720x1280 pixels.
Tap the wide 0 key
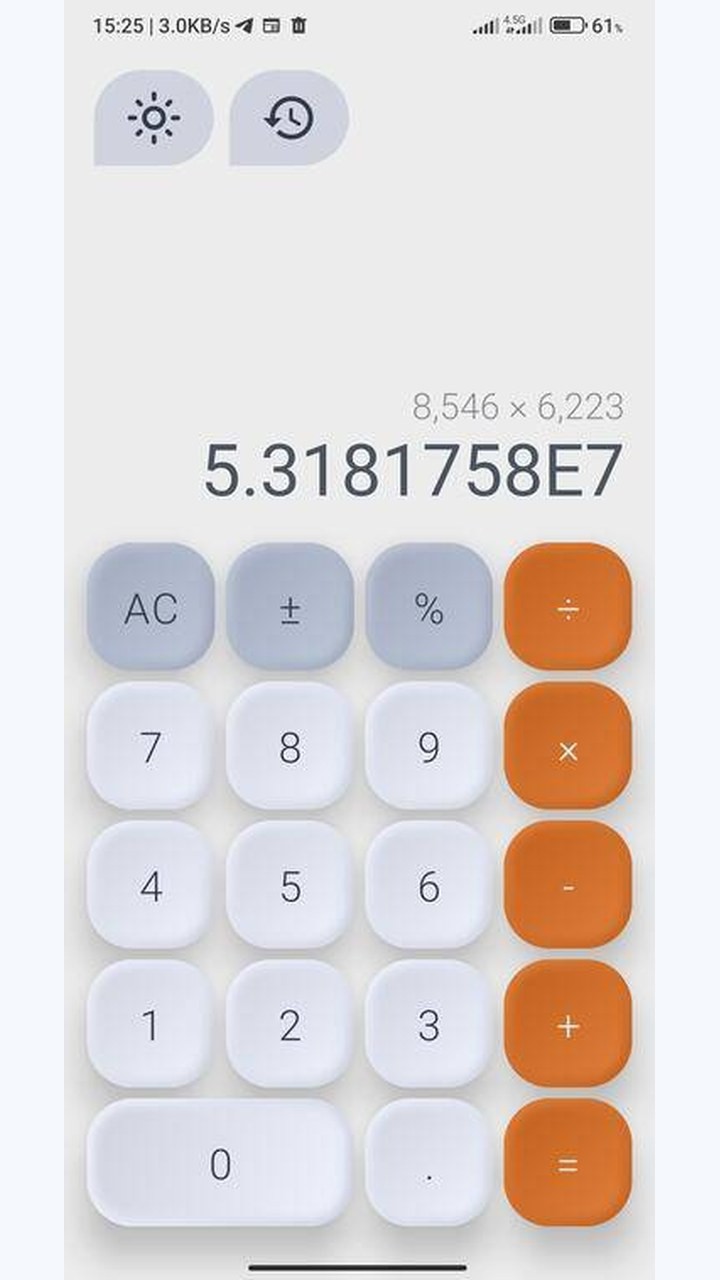click(220, 1163)
